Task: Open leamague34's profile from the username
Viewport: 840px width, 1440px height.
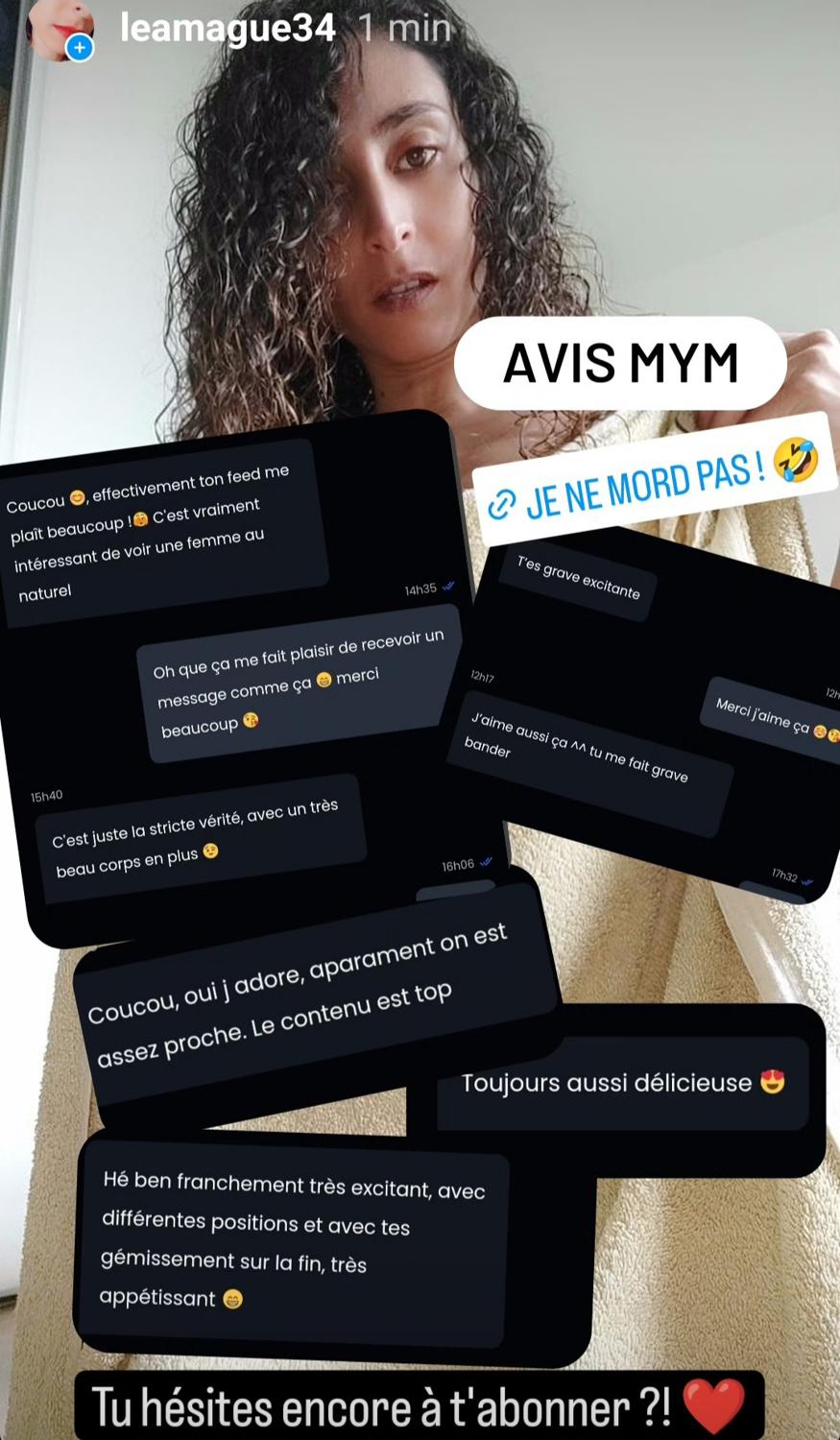Action: (x=228, y=29)
